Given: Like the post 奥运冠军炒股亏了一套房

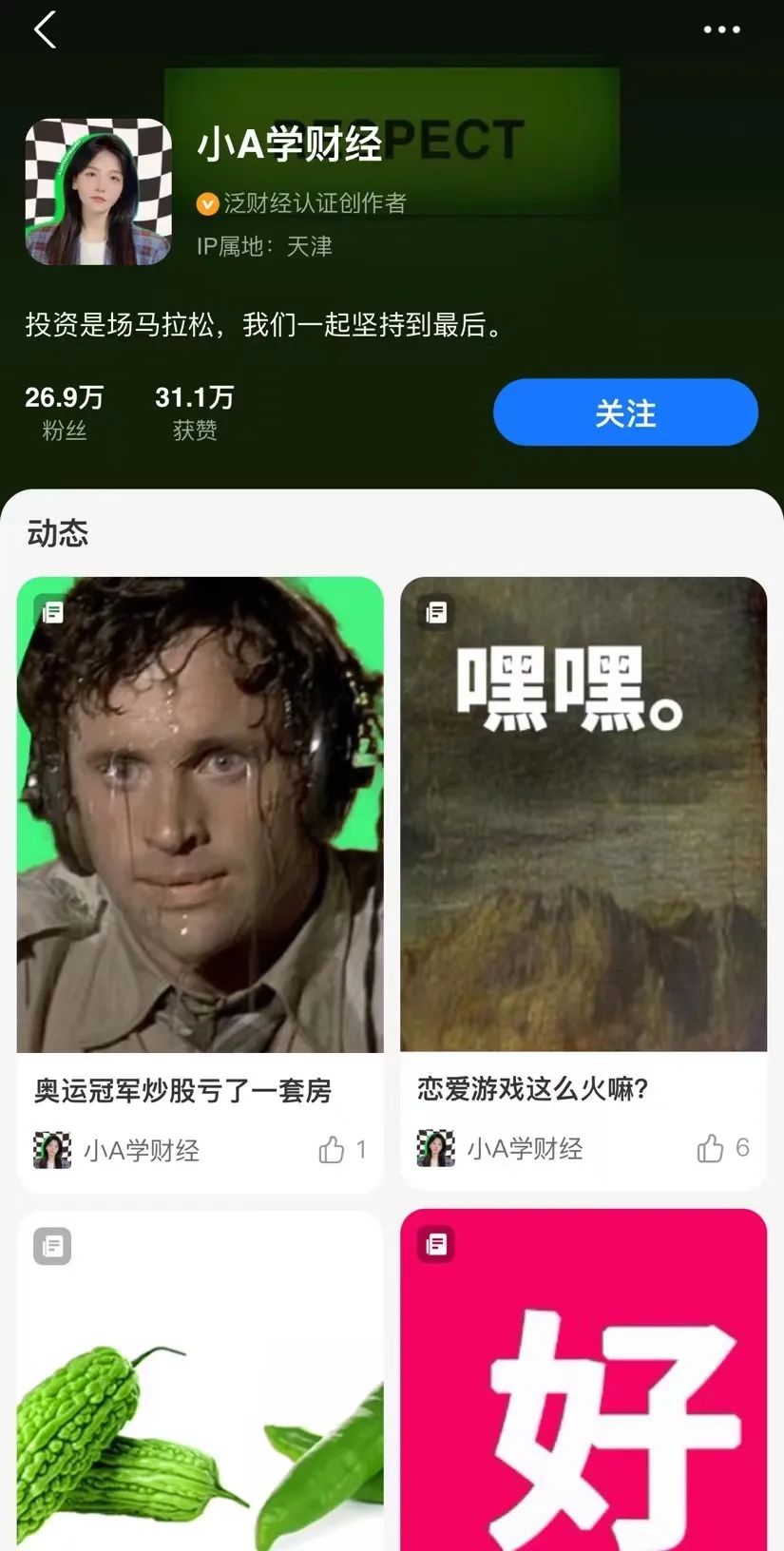Looking at the screenshot, I should click(x=332, y=1150).
